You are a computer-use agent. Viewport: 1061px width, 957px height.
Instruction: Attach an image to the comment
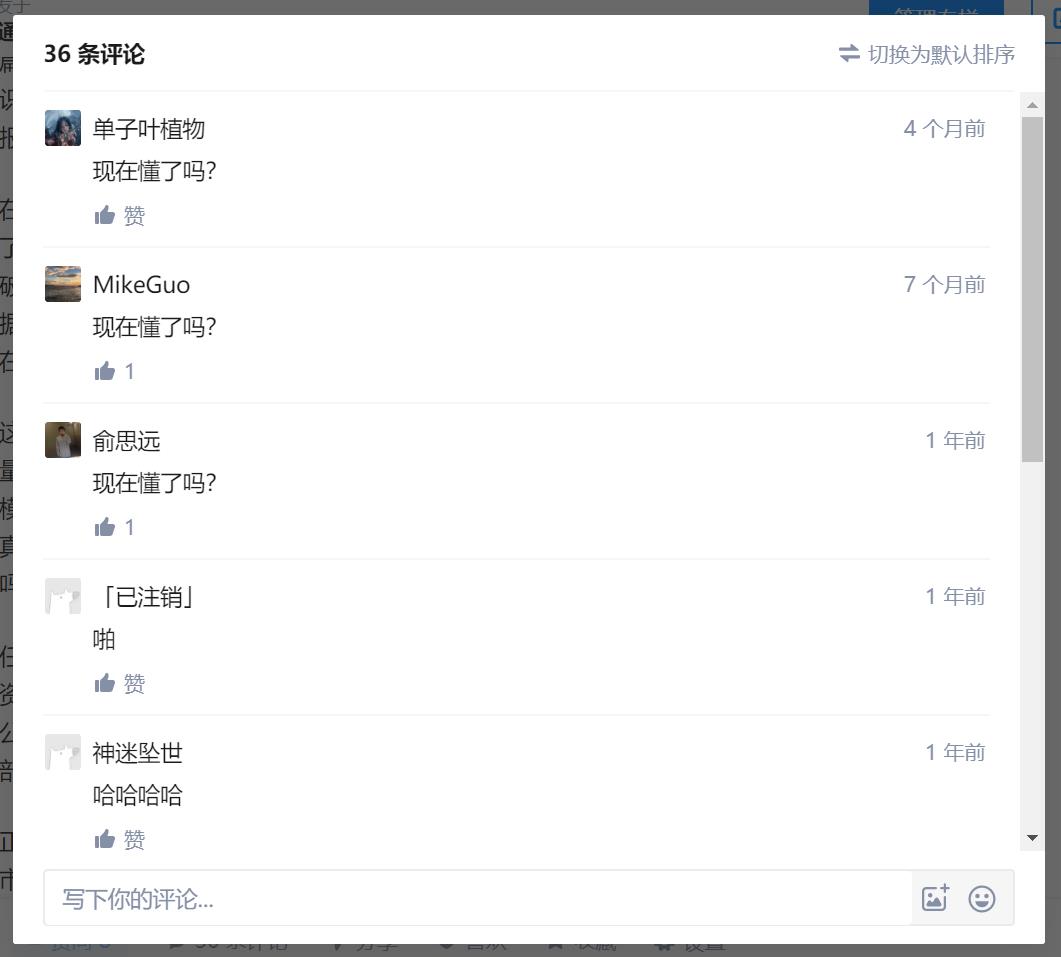point(935,898)
